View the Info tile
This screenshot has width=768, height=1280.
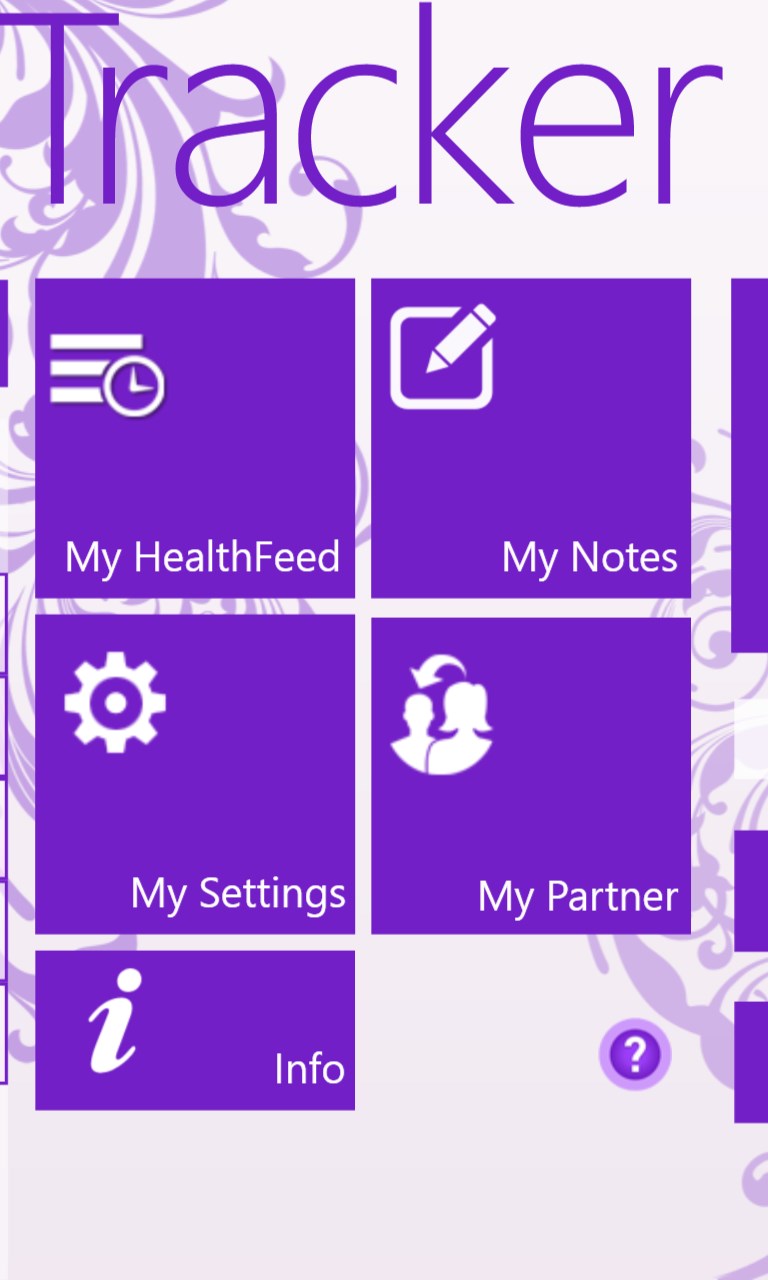click(x=195, y=1030)
